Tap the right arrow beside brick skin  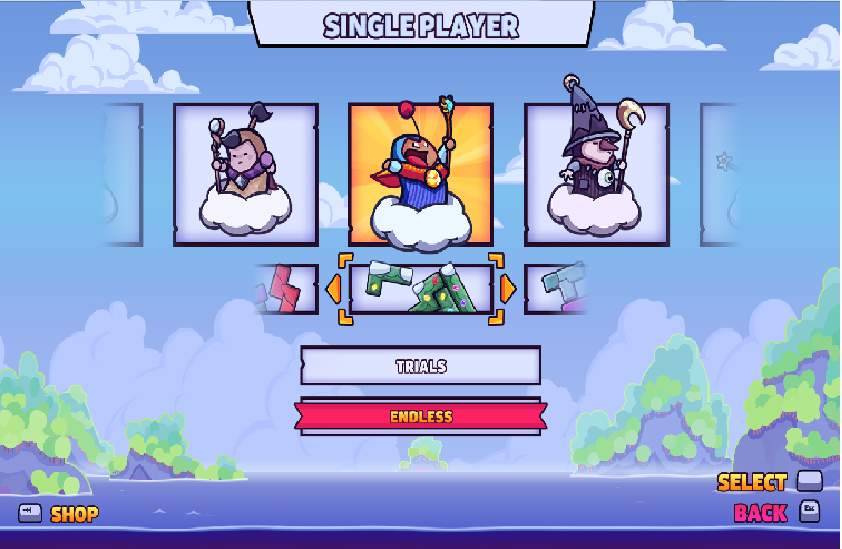click(x=507, y=289)
